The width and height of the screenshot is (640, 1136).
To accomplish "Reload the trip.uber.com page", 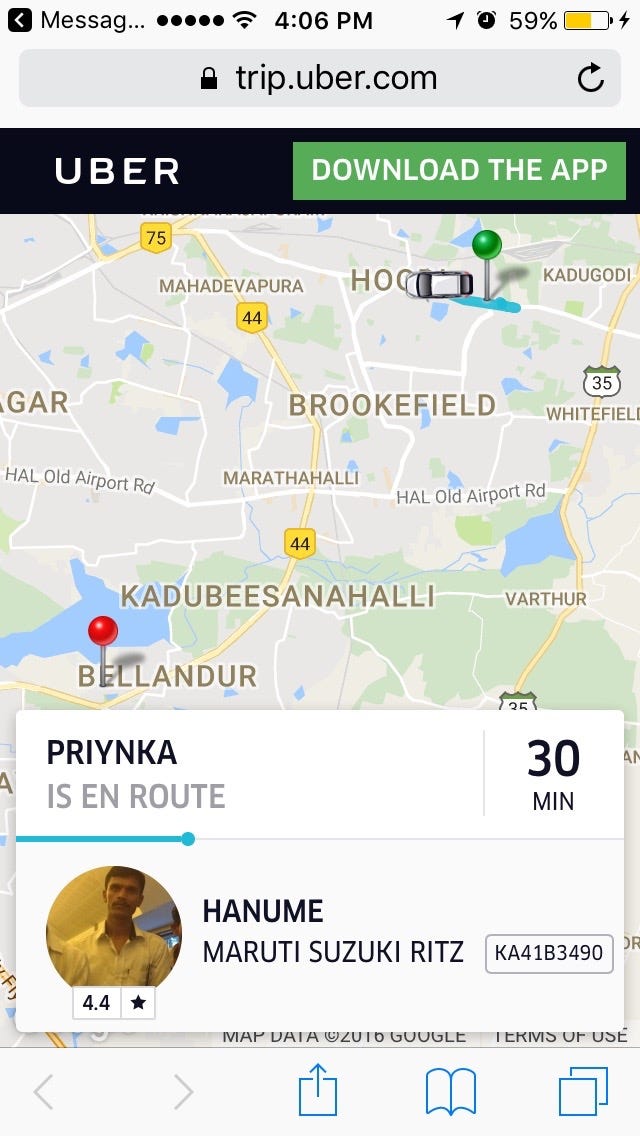I will [x=591, y=78].
